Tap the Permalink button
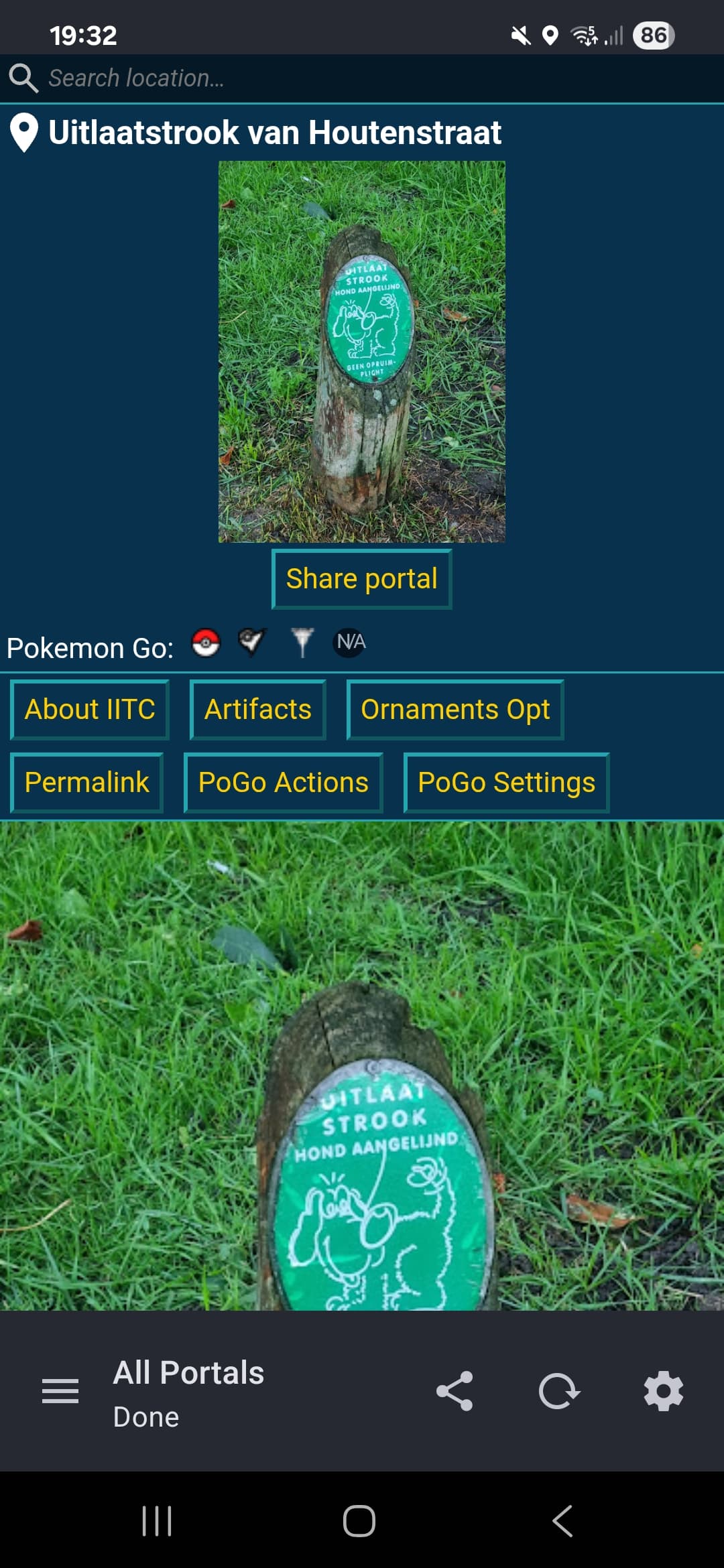Screen dimensions: 724x1568 click(87, 783)
